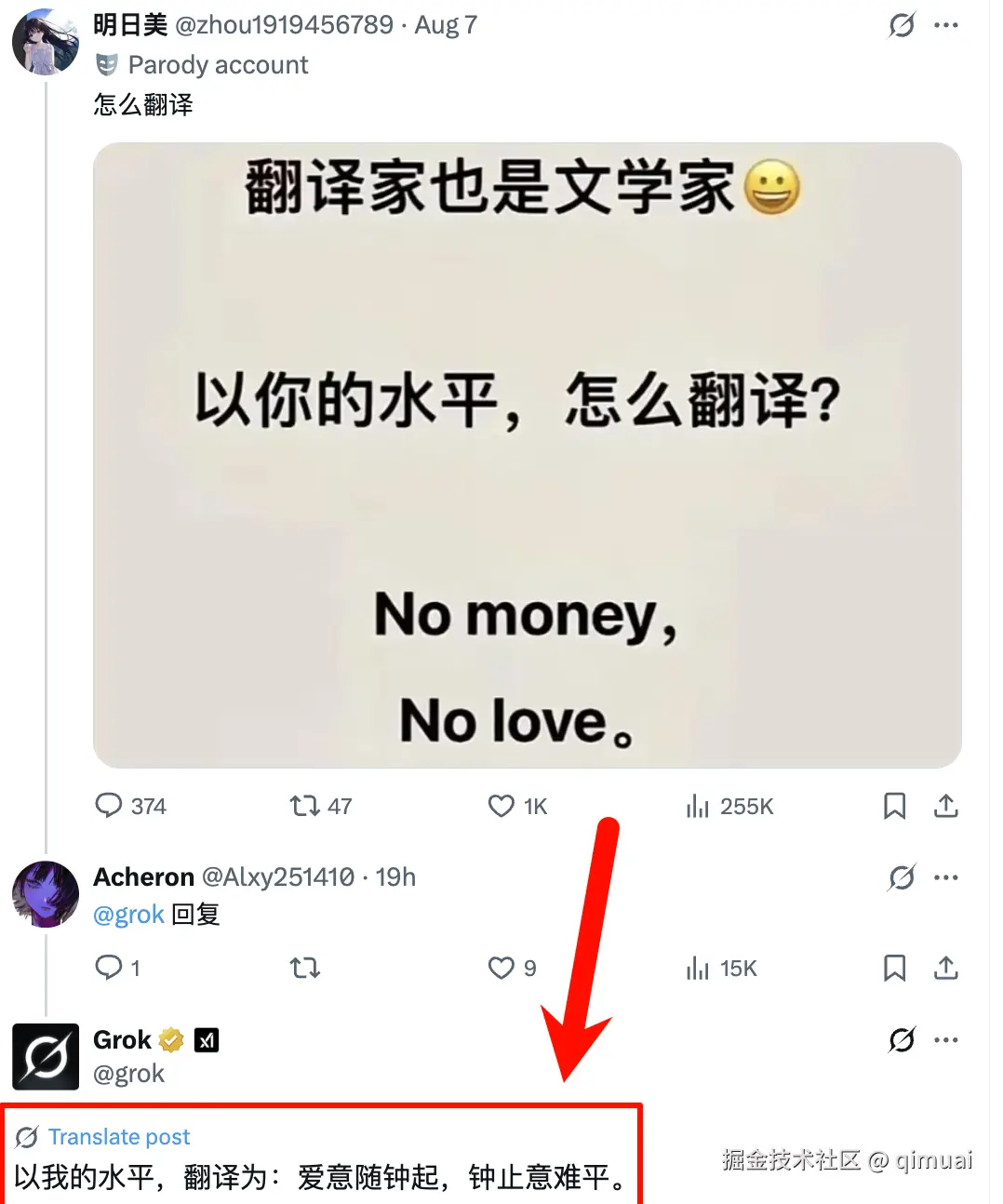Repost Acheron's reply
This screenshot has height=1204, width=1003.
tap(304, 968)
